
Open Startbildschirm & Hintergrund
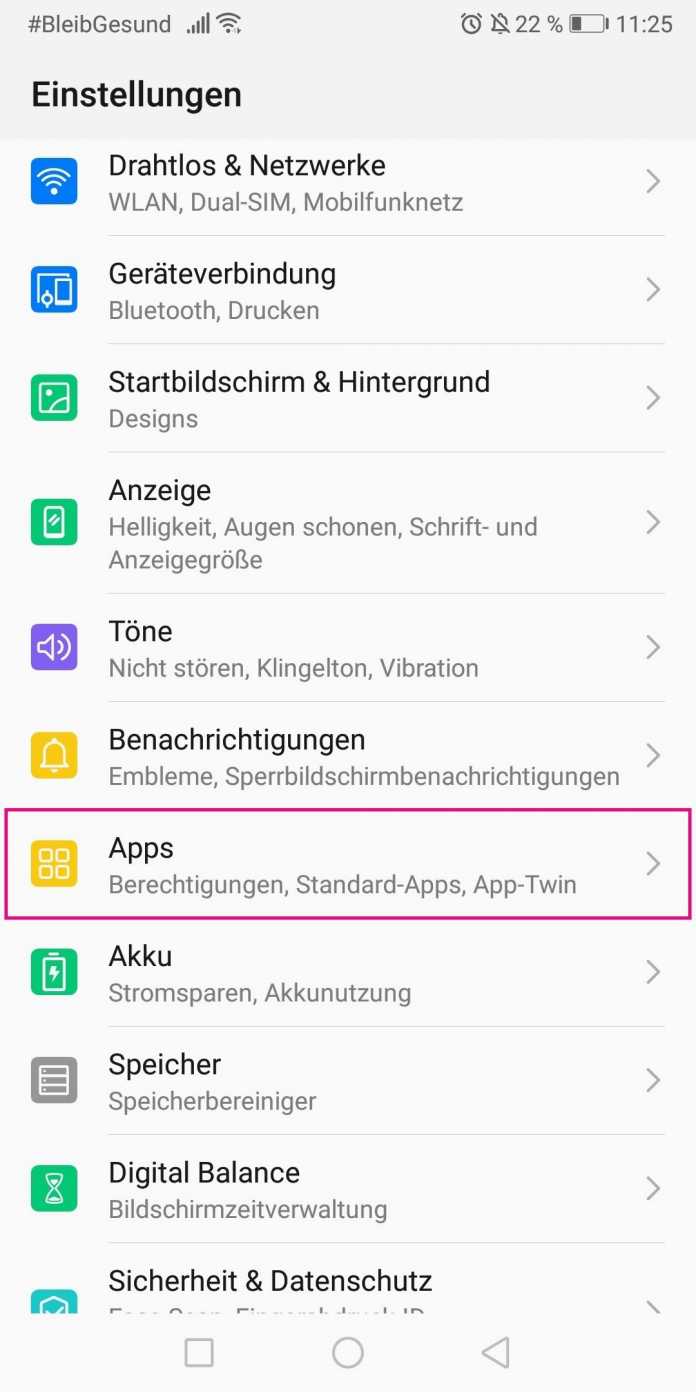(x=347, y=398)
